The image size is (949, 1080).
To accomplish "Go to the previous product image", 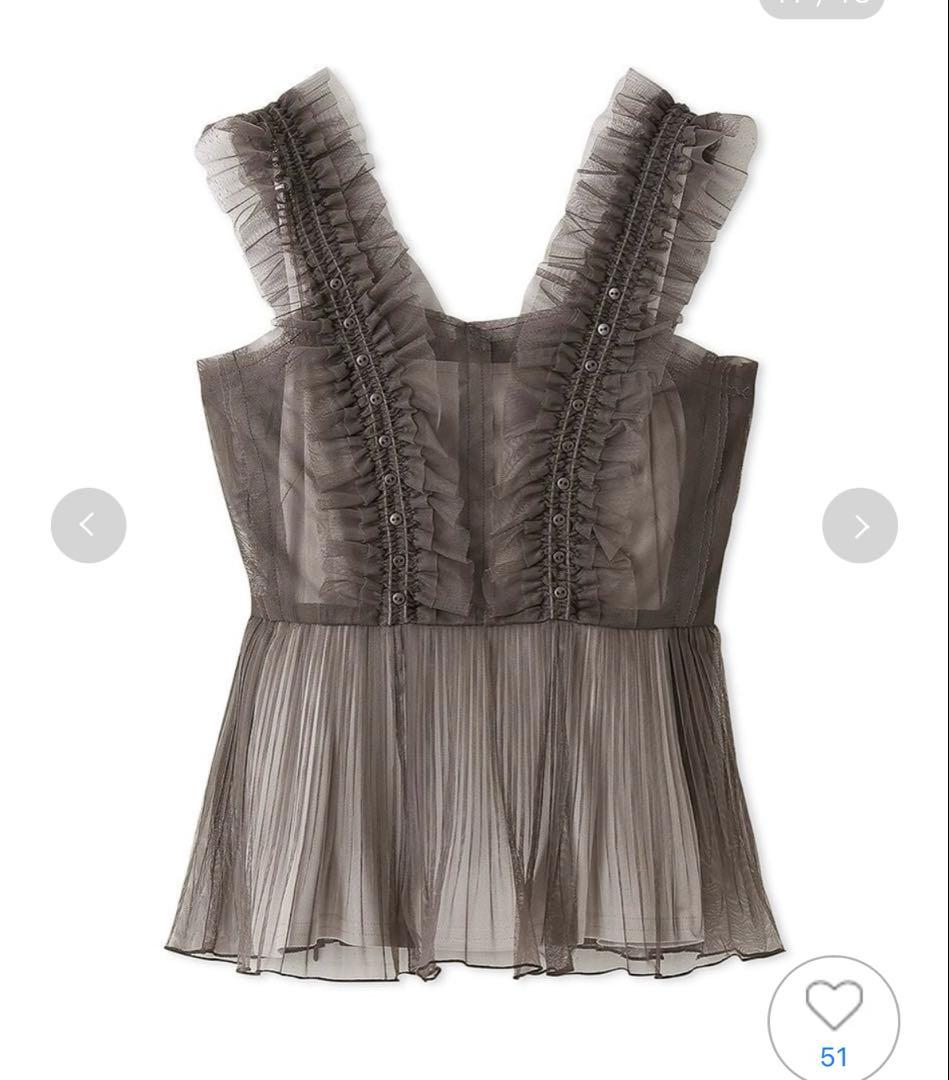I will [x=88, y=525].
